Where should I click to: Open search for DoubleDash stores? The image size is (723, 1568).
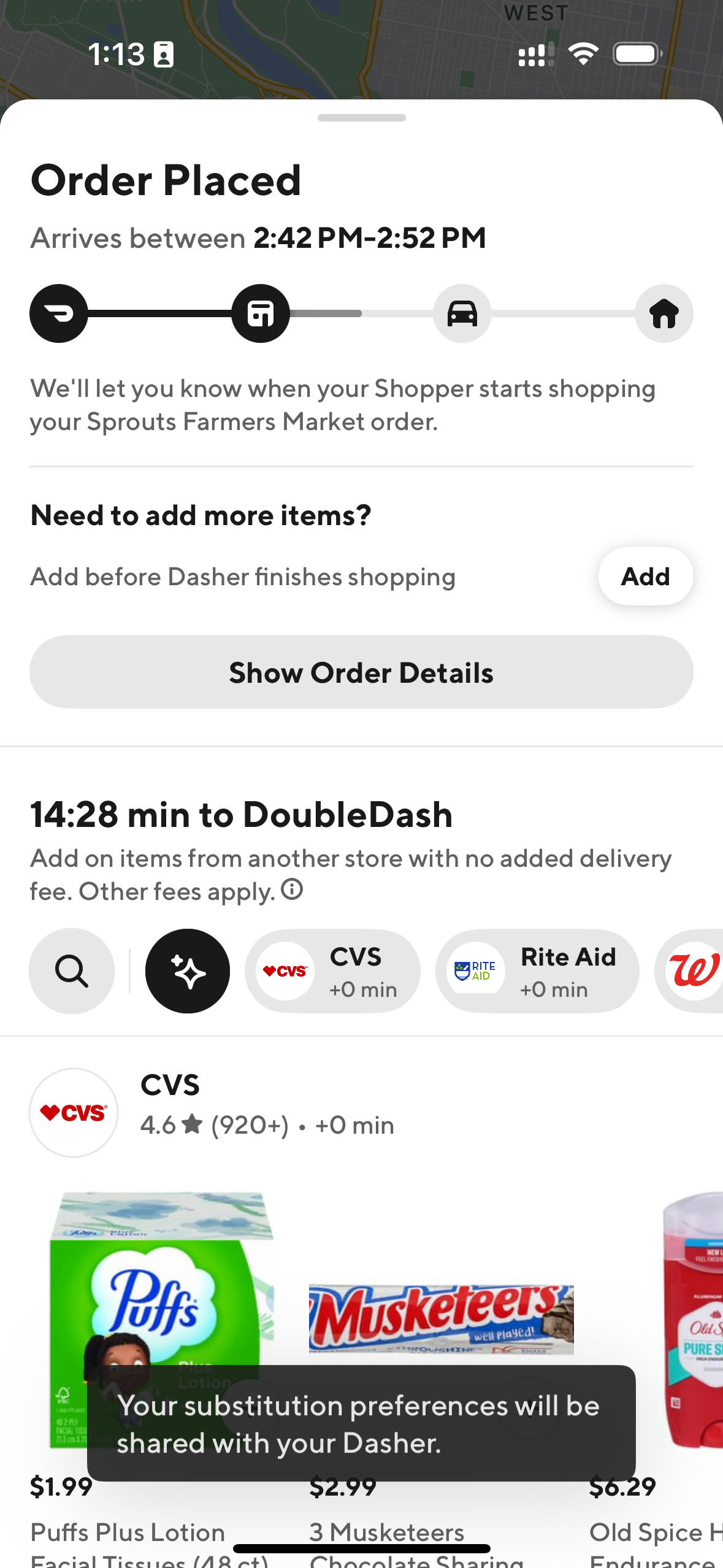point(71,970)
